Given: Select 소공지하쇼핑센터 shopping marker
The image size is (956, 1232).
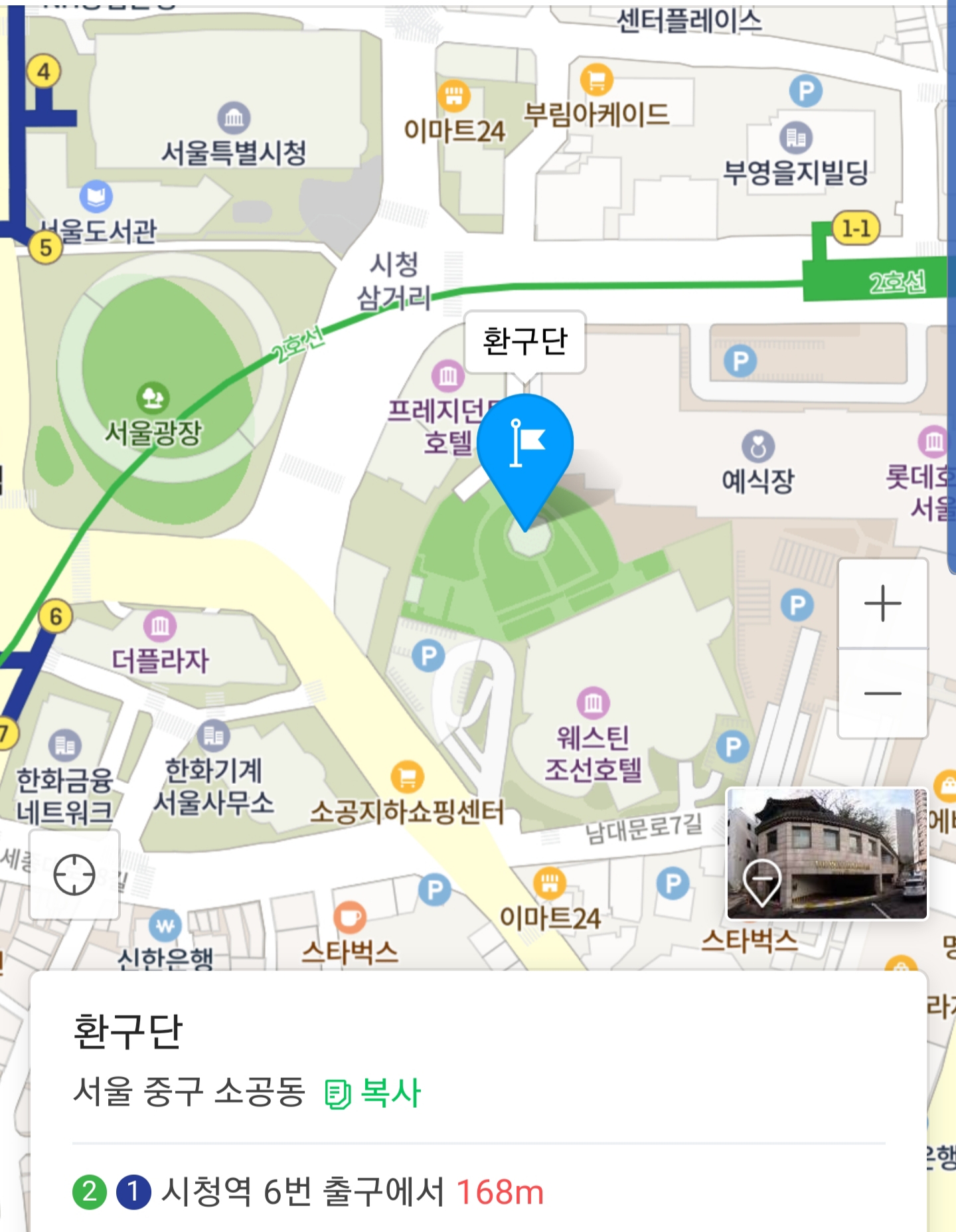Looking at the screenshot, I should pos(407,776).
